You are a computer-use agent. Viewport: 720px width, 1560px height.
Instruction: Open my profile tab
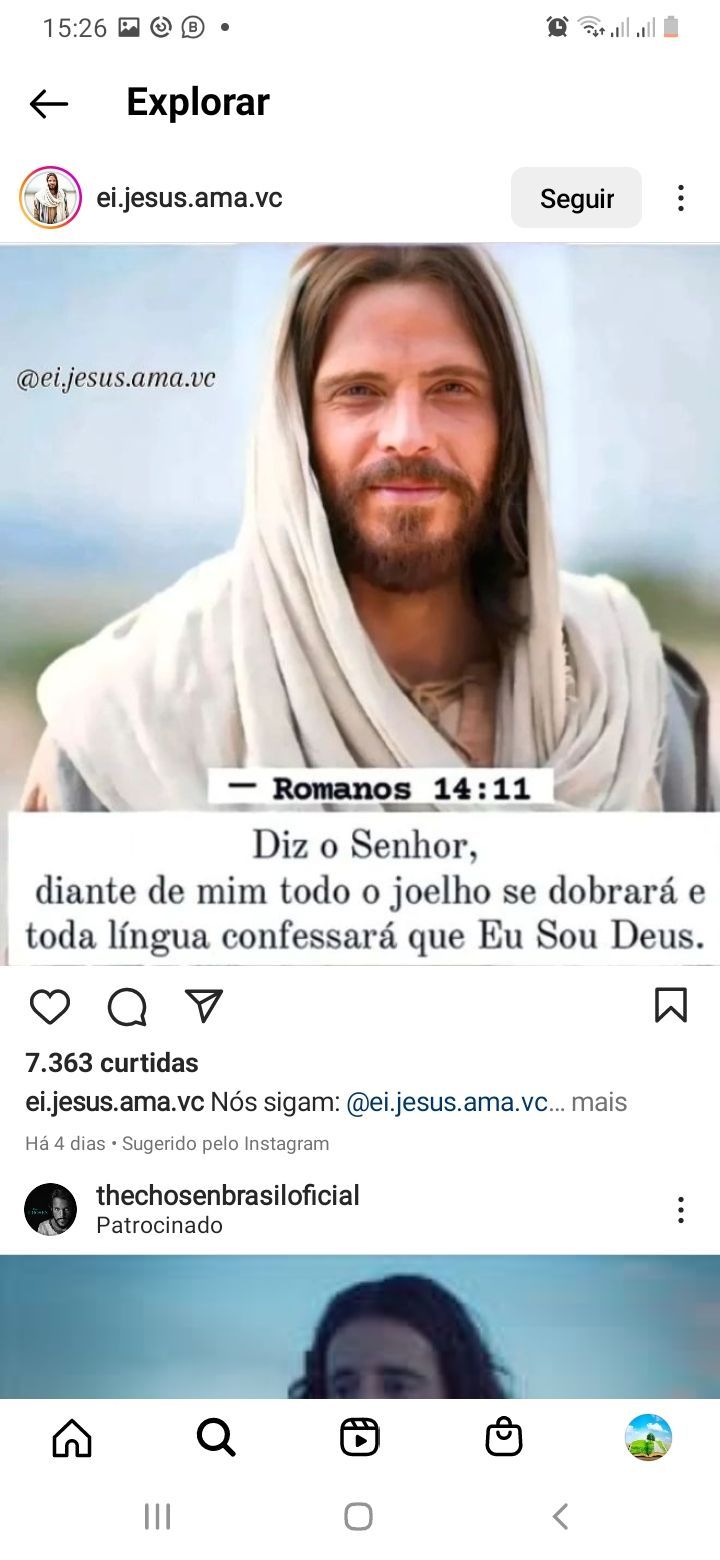(648, 1438)
